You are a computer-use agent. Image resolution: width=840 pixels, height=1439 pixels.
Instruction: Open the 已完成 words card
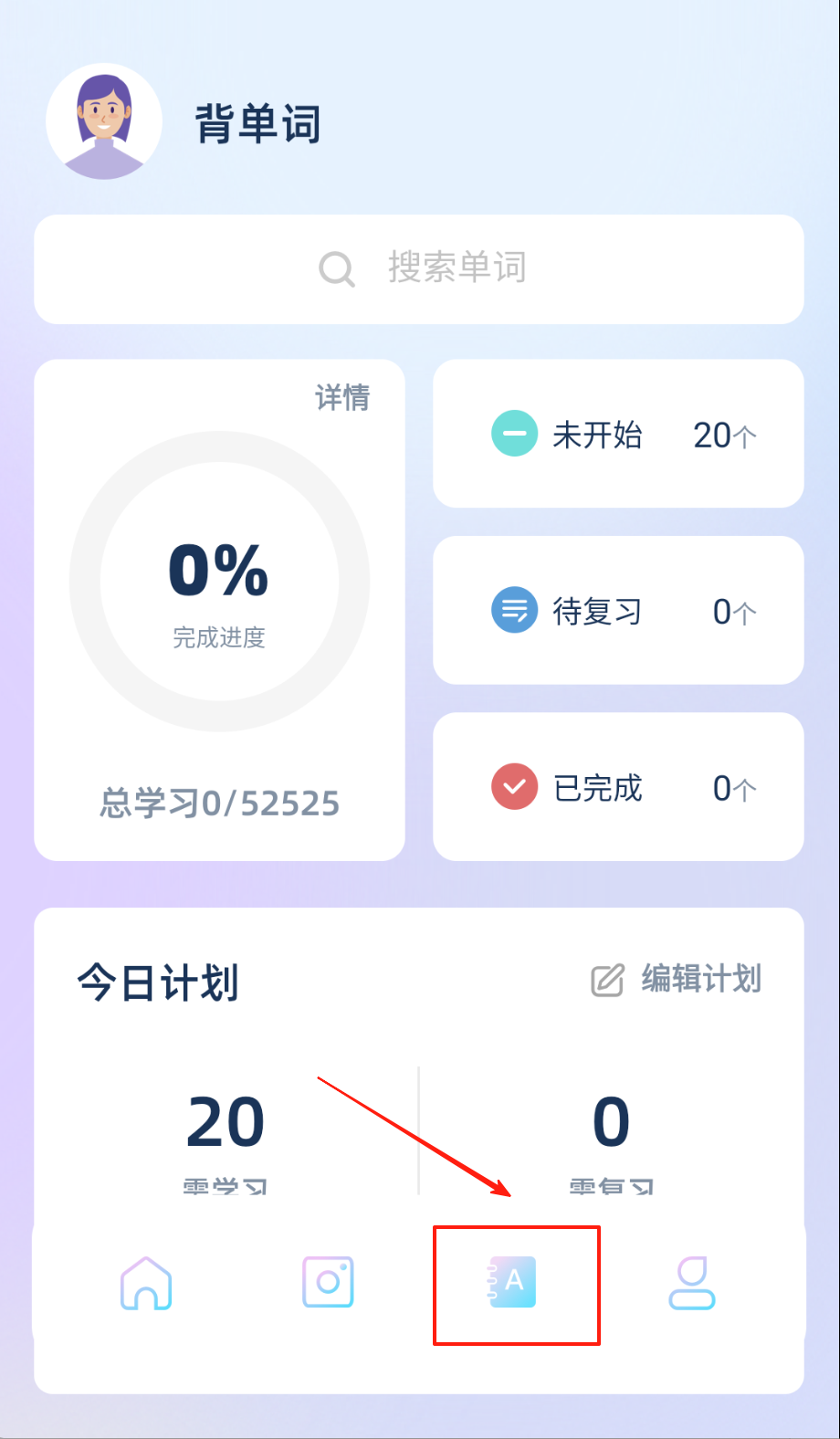[x=618, y=787]
